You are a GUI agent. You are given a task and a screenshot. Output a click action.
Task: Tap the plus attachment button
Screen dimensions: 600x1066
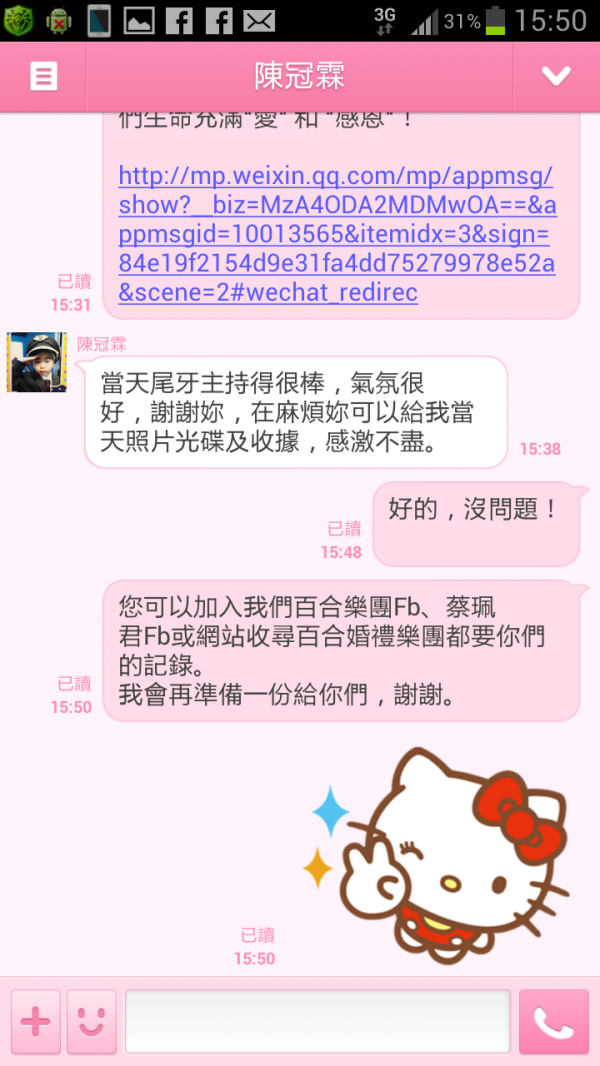tap(36, 1021)
